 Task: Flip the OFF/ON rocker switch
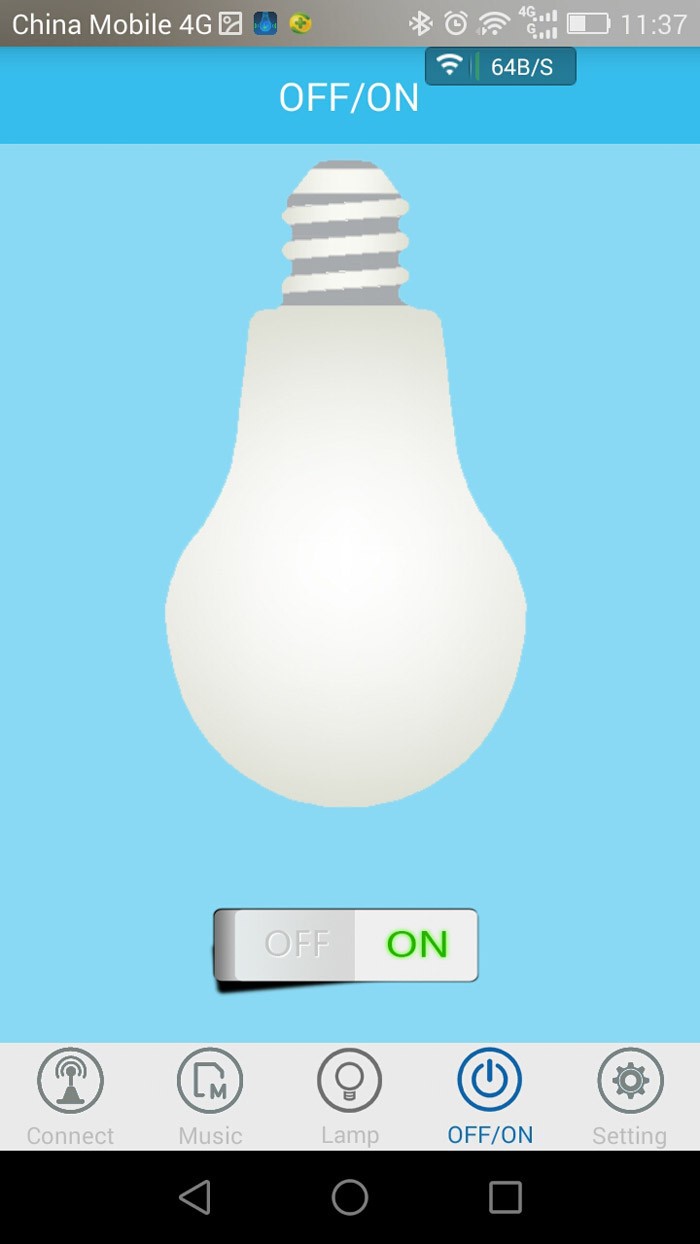[x=346, y=945]
